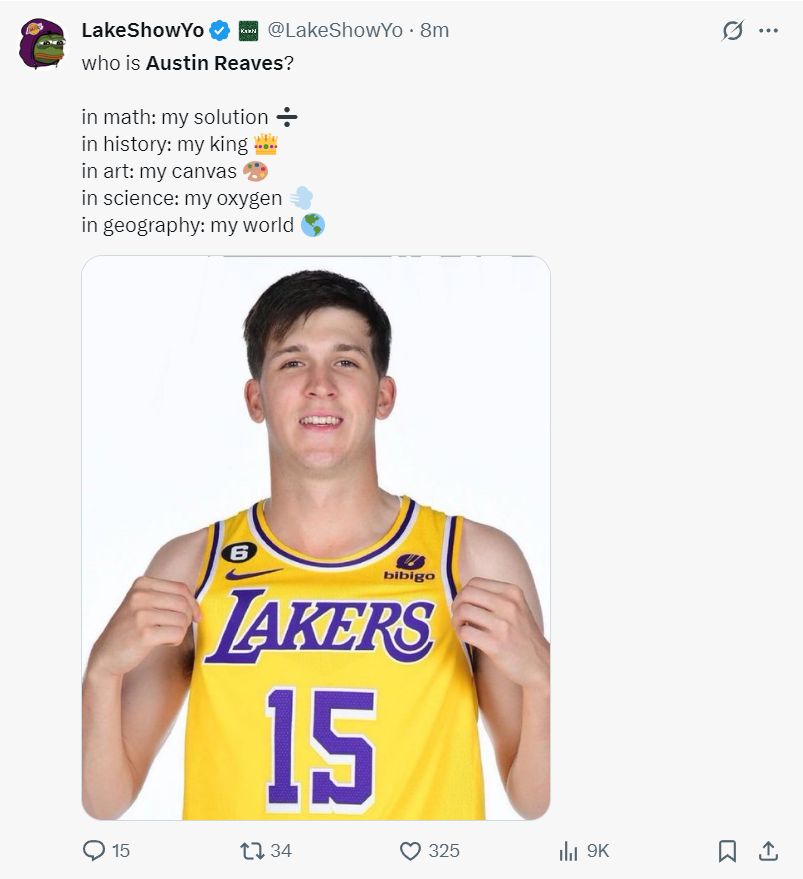Tap the affiliation badge beside LakeShowYo's name
803x879 pixels.
click(x=248, y=31)
